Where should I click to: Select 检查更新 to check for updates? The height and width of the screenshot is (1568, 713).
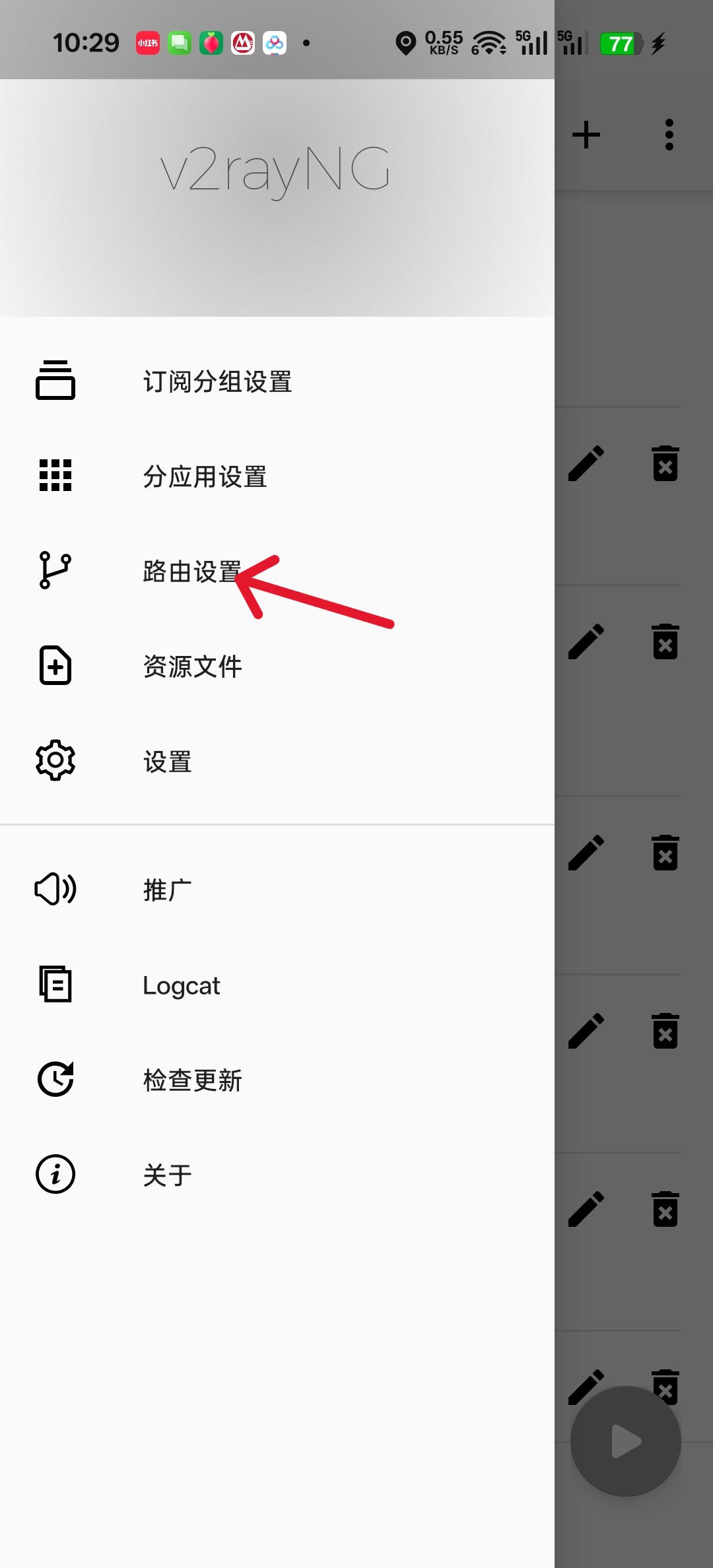[192, 1080]
